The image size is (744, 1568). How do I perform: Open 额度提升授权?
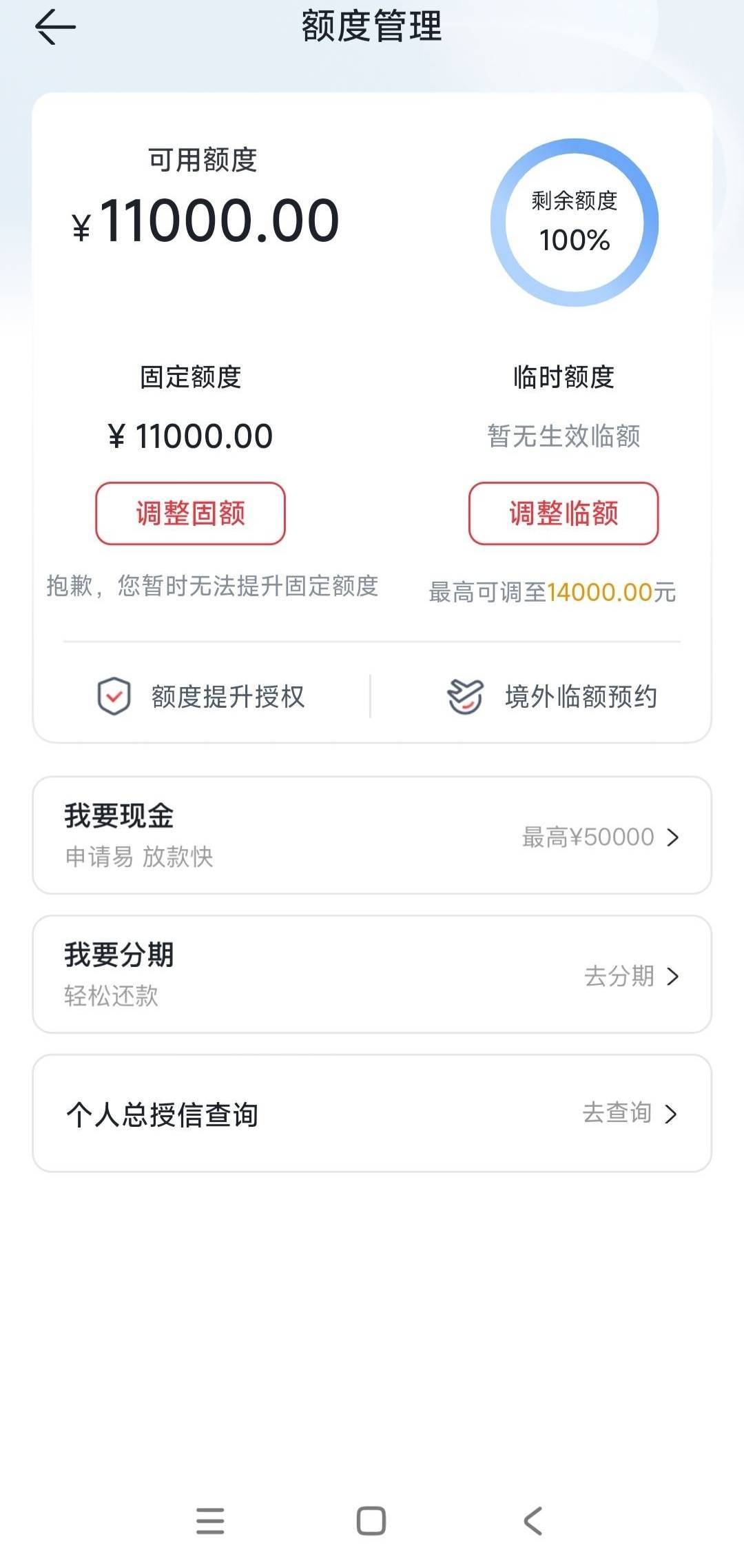pyautogui.click(x=201, y=696)
